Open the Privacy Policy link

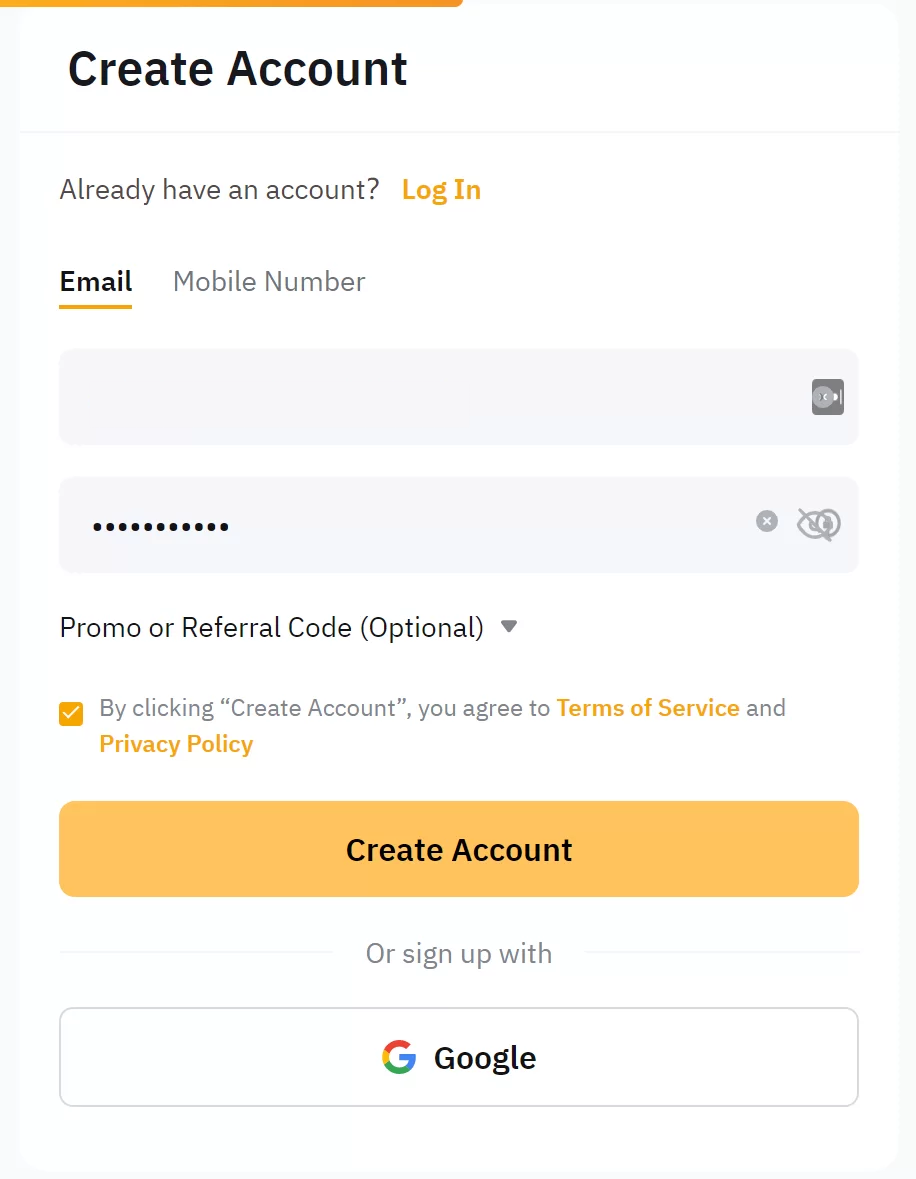coord(176,744)
